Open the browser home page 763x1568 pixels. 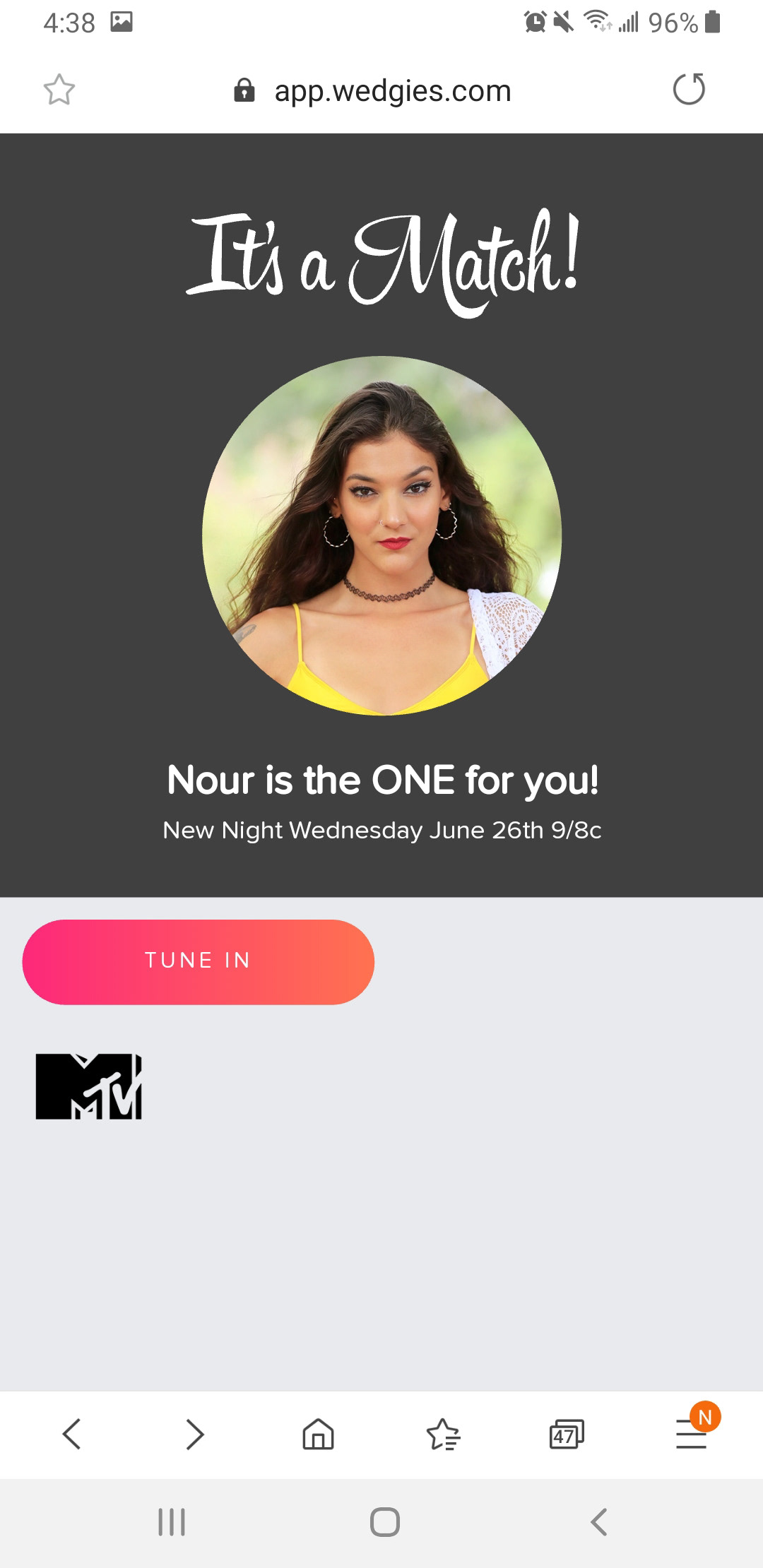318,1434
